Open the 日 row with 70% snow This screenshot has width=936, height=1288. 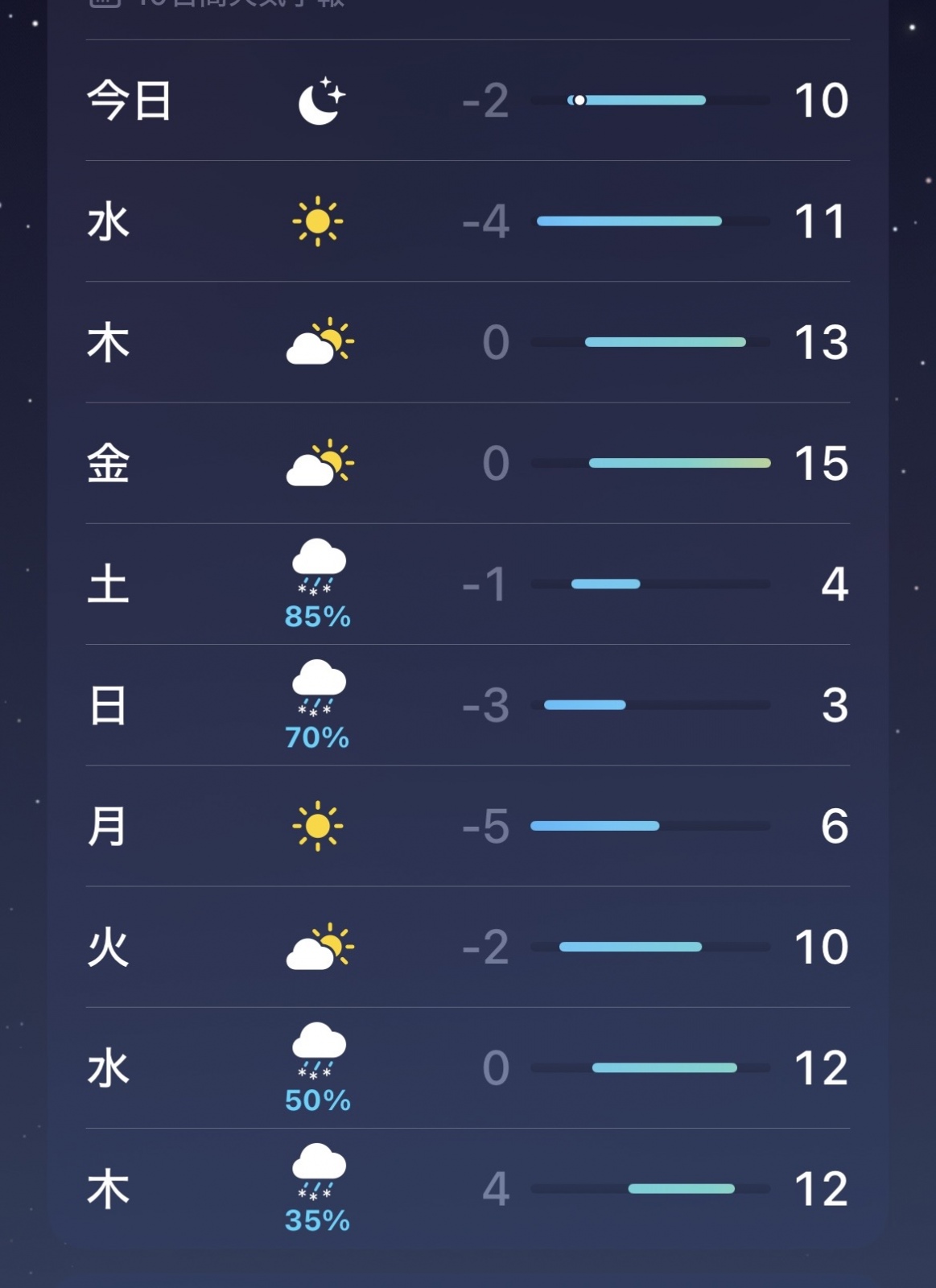coord(467,705)
